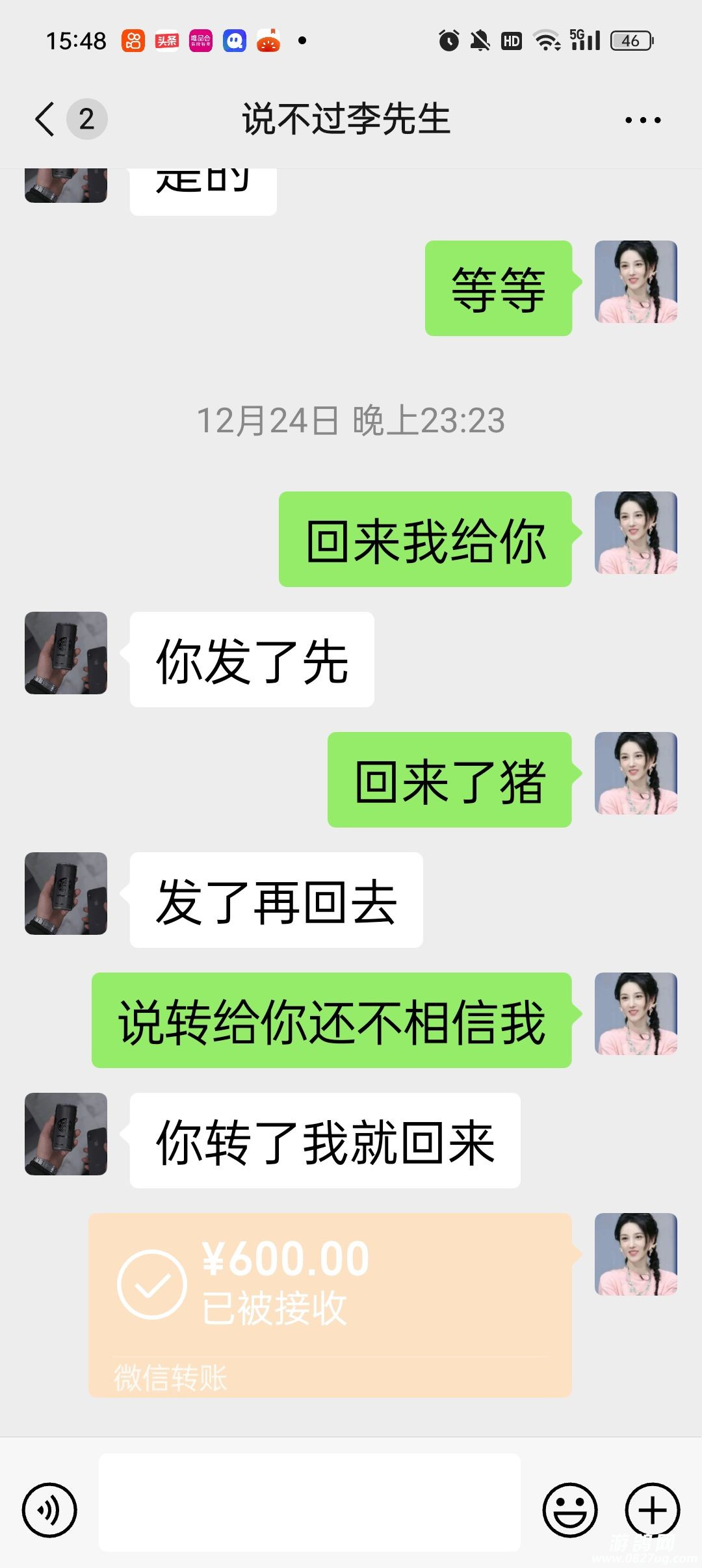Screen dimensions: 702x1568
Task: Open contact avatar beside 发了再回去
Action: click(66, 893)
